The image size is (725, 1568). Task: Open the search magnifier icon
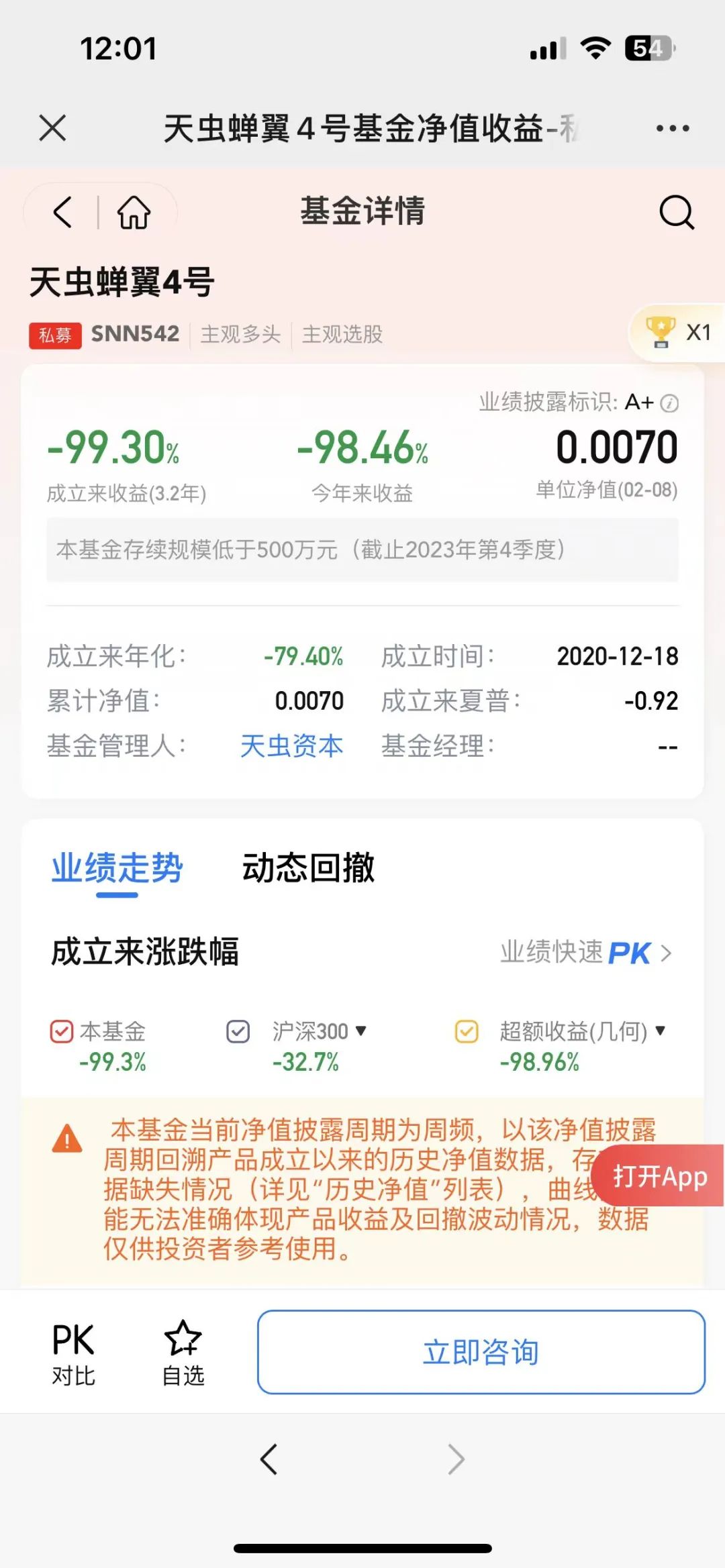676,213
